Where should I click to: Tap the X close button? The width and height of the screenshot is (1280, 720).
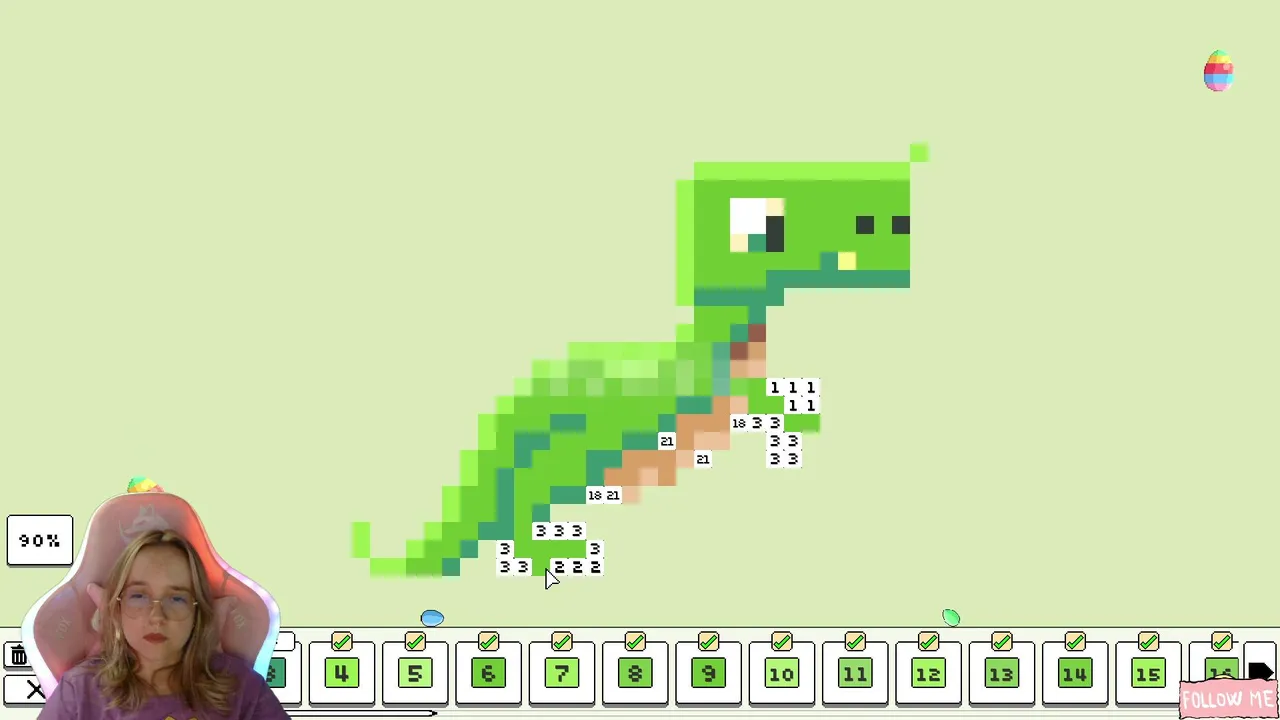35,690
